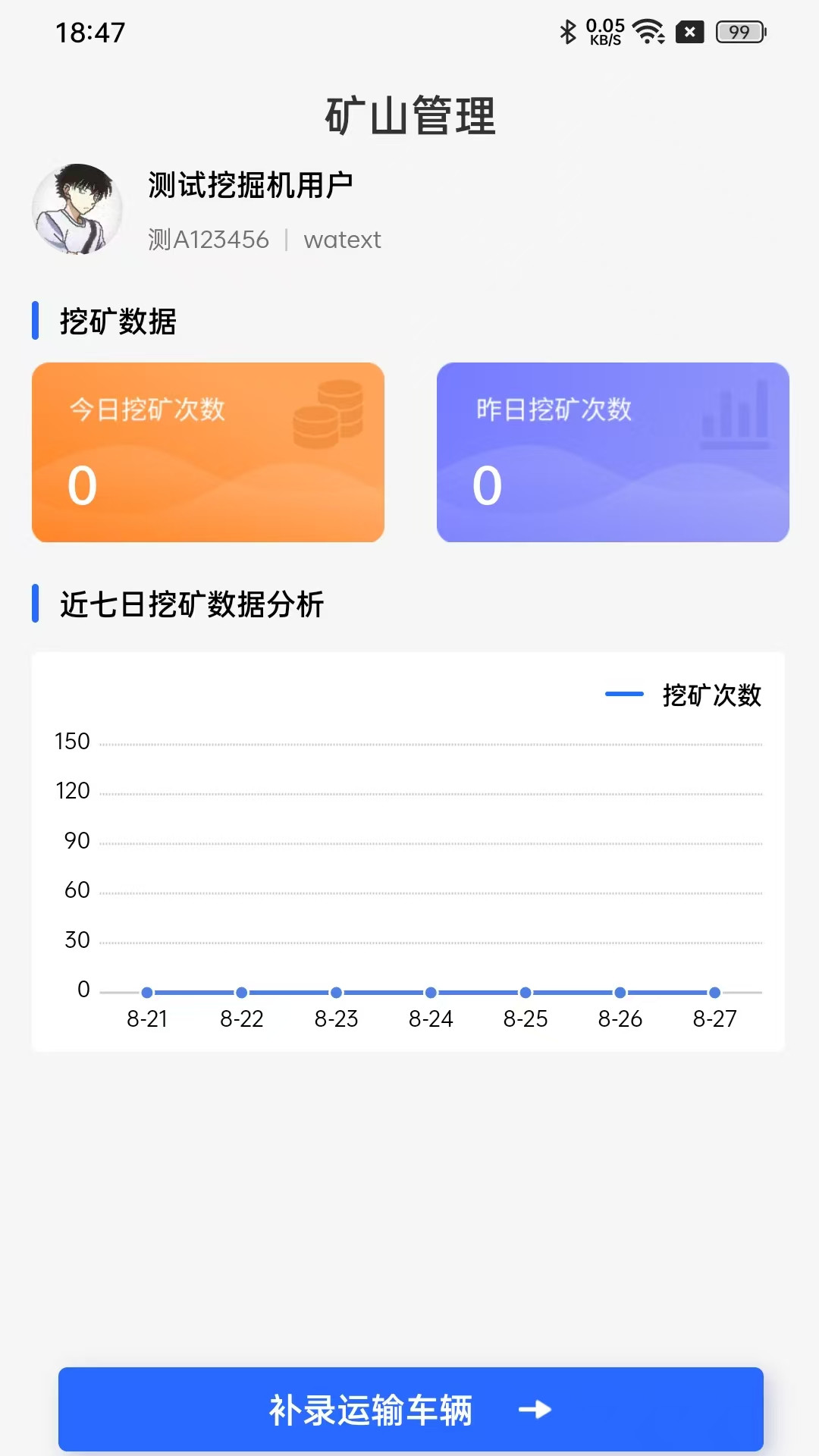Select the 8-21 data point on chart
The height and width of the screenshot is (1456, 819).
[147, 993]
